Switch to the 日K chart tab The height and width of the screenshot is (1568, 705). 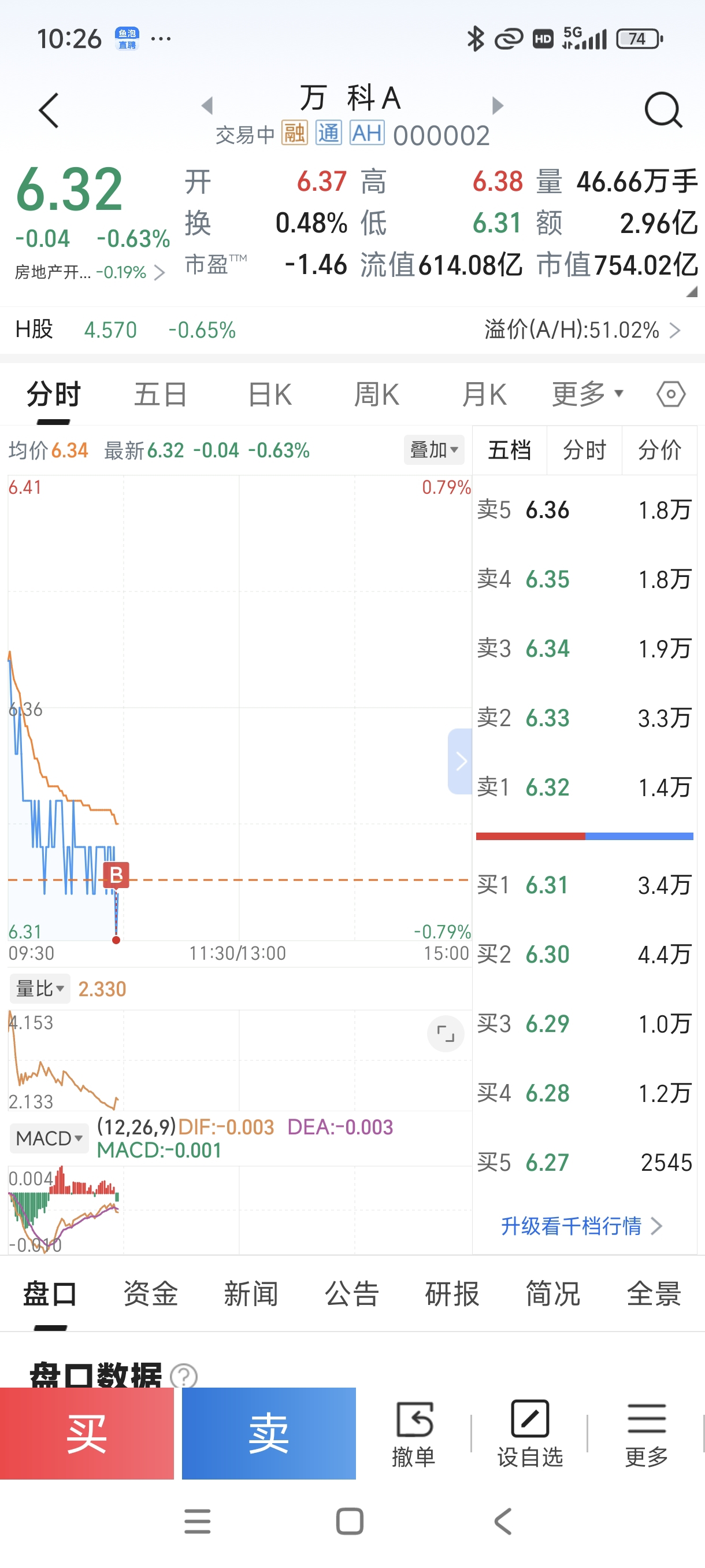(269, 394)
